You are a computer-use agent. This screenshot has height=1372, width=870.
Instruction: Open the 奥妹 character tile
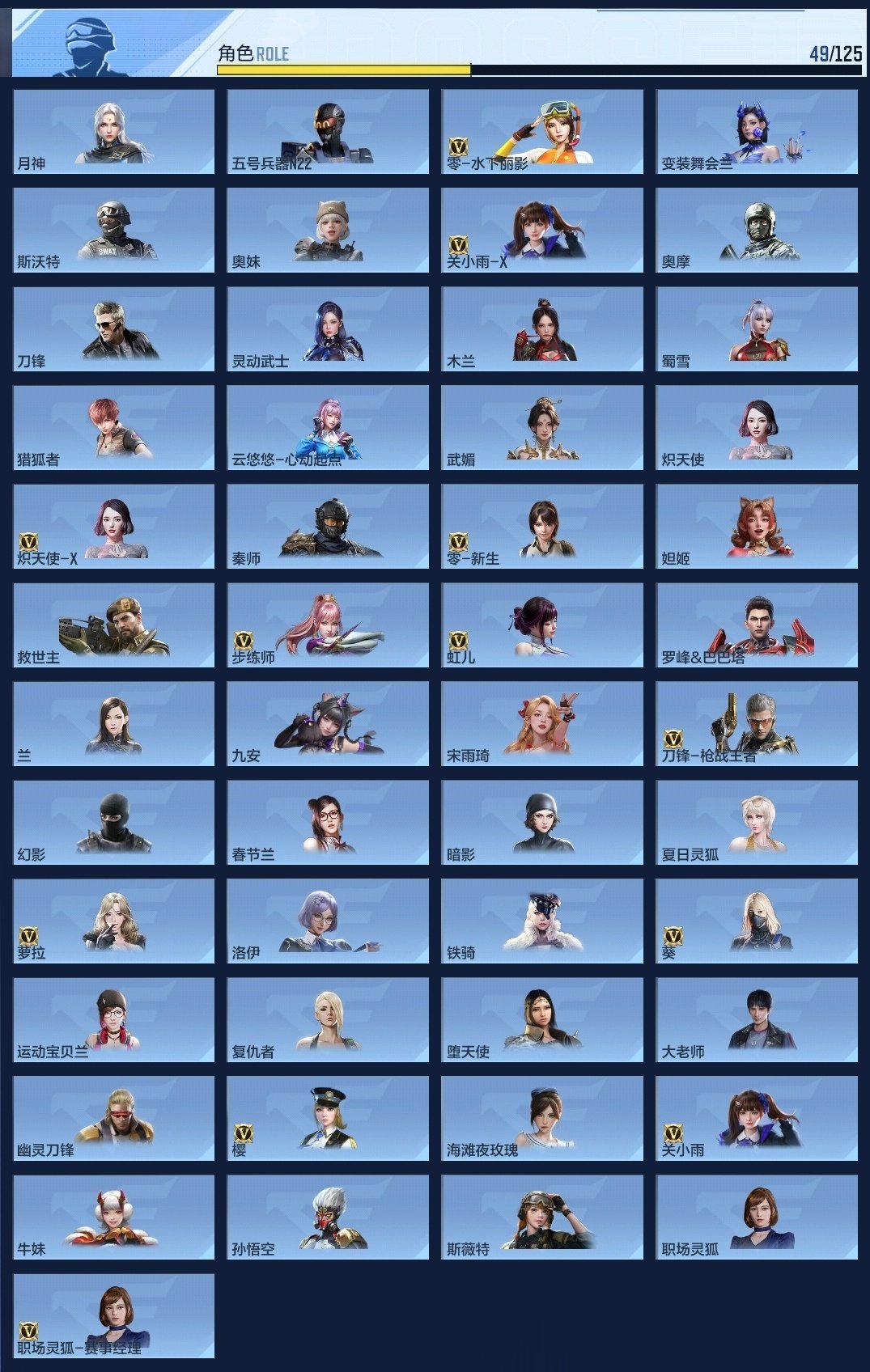pyautogui.click(x=328, y=230)
